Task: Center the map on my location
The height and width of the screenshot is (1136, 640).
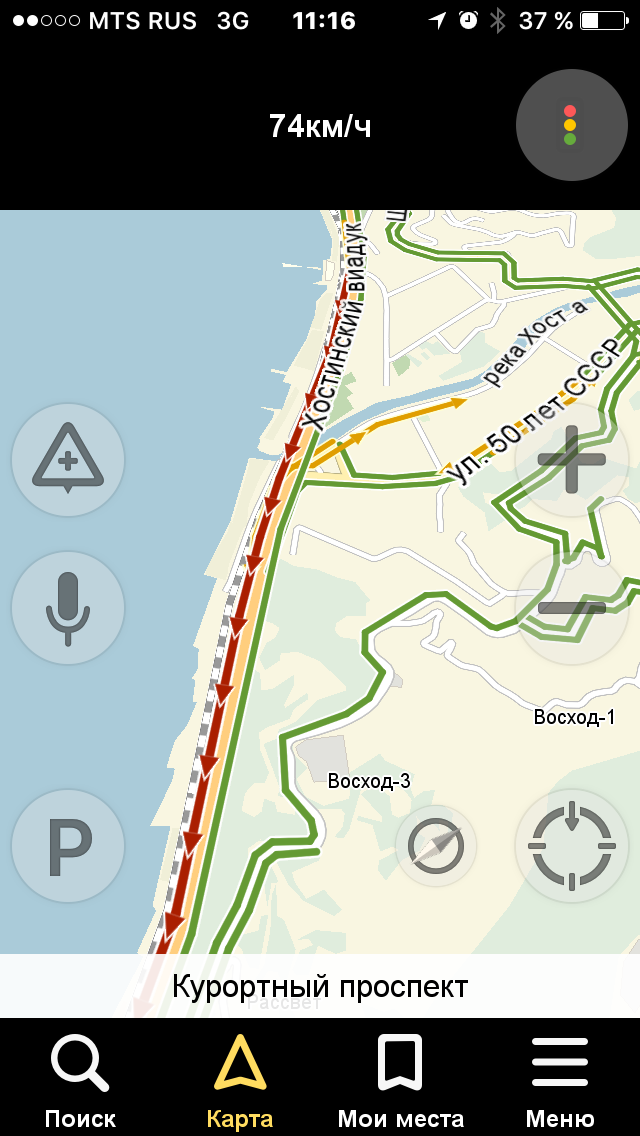Action: pos(571,846)
